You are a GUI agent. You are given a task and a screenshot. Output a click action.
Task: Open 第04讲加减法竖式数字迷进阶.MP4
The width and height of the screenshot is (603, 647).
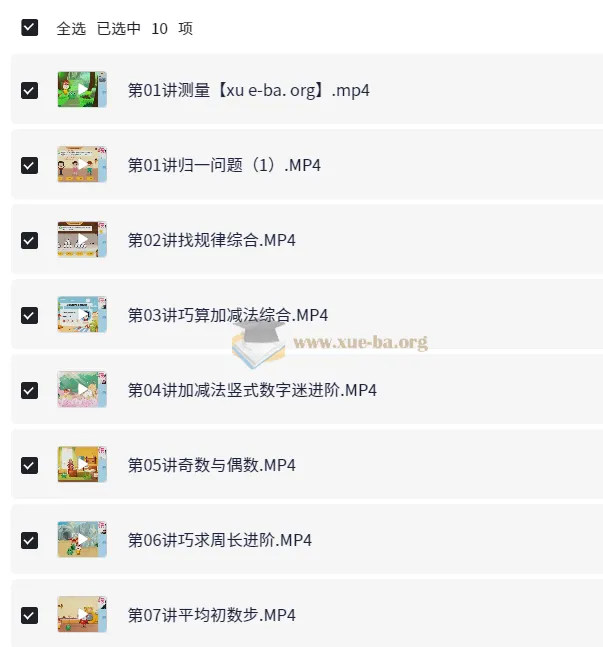252,391
